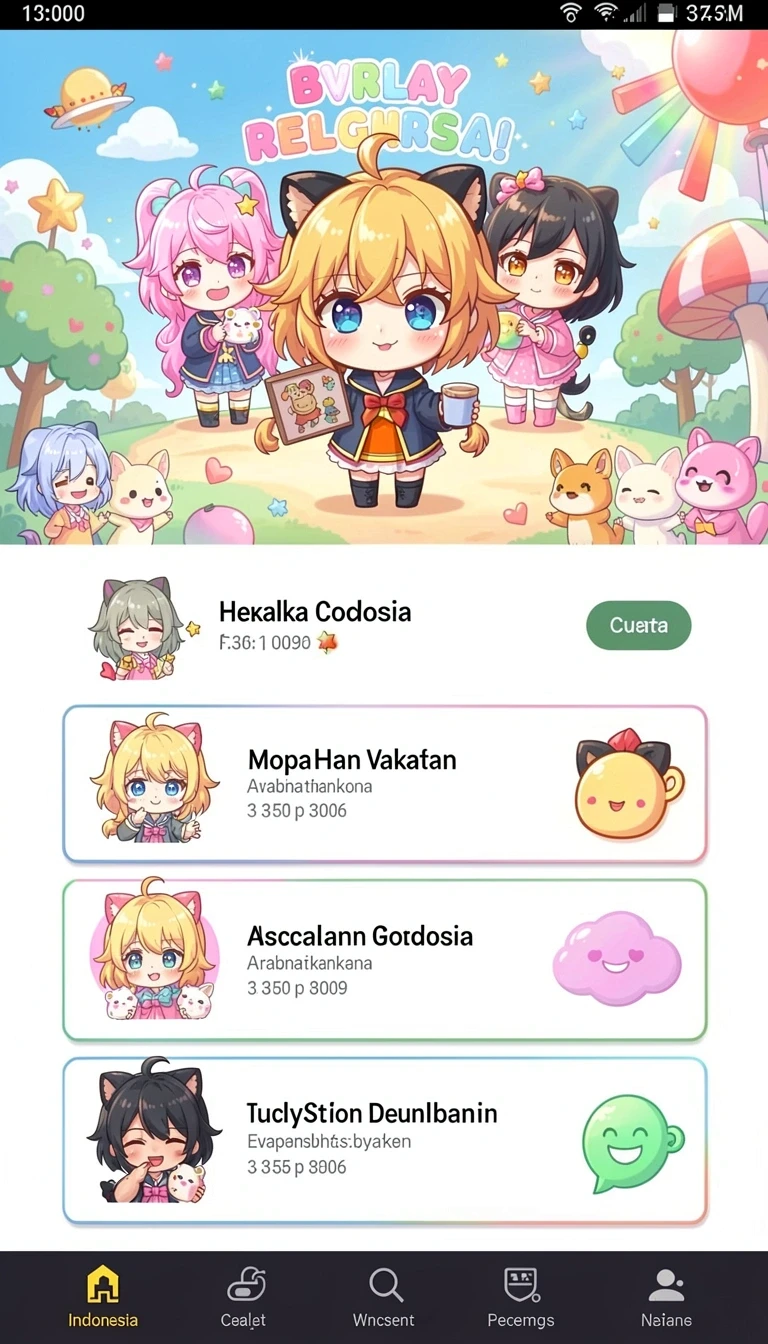Open the TuclyStion Deunlbanin card
768x1344 pixels.
point(385,1140)
